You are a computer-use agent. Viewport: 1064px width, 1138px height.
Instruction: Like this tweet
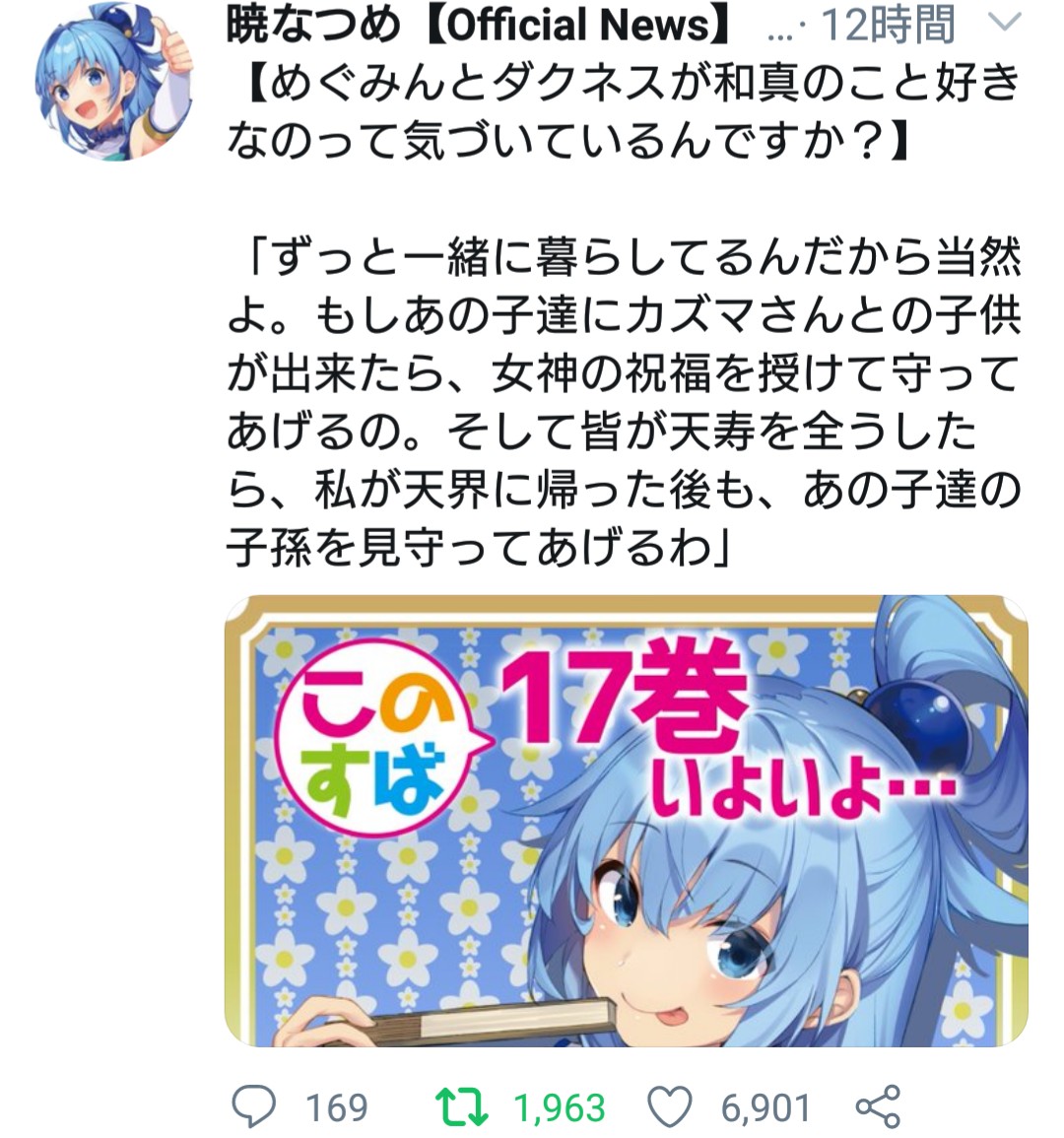(x=670, y=1107)
